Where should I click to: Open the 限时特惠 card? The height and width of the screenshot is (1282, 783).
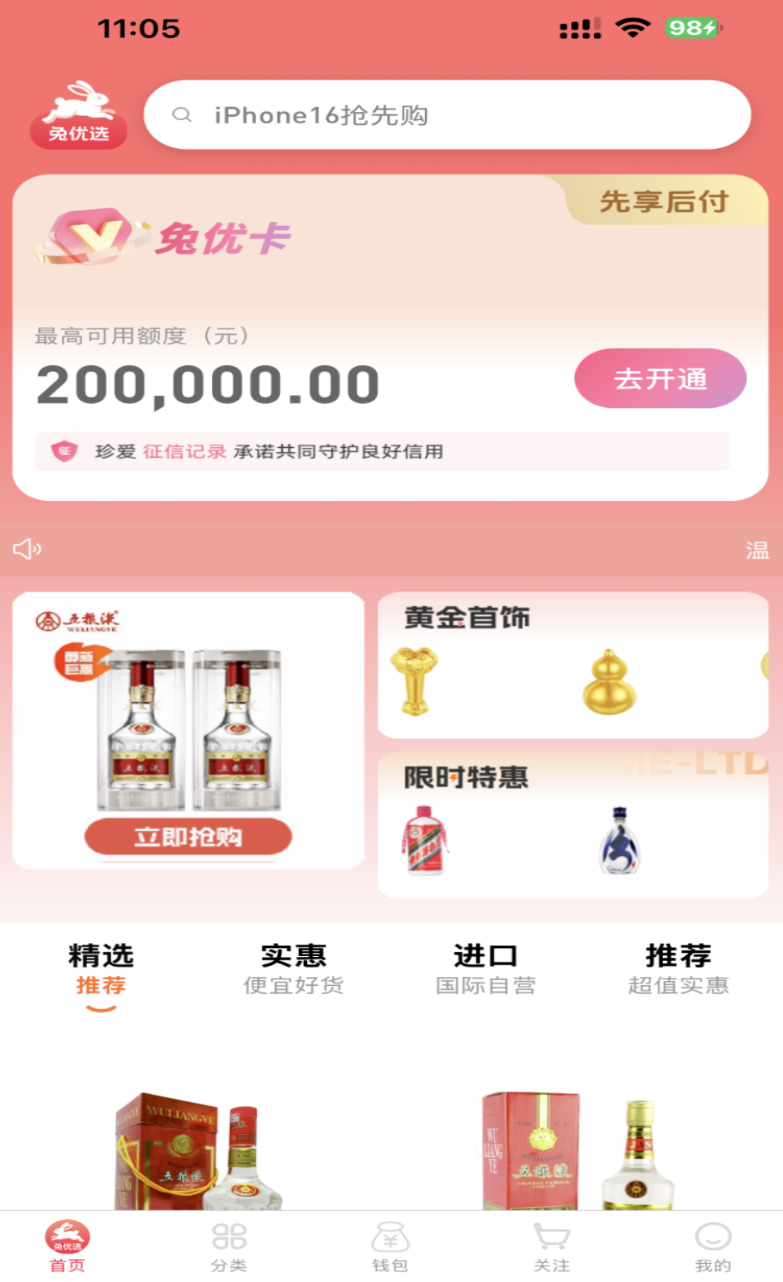[572, 825]
